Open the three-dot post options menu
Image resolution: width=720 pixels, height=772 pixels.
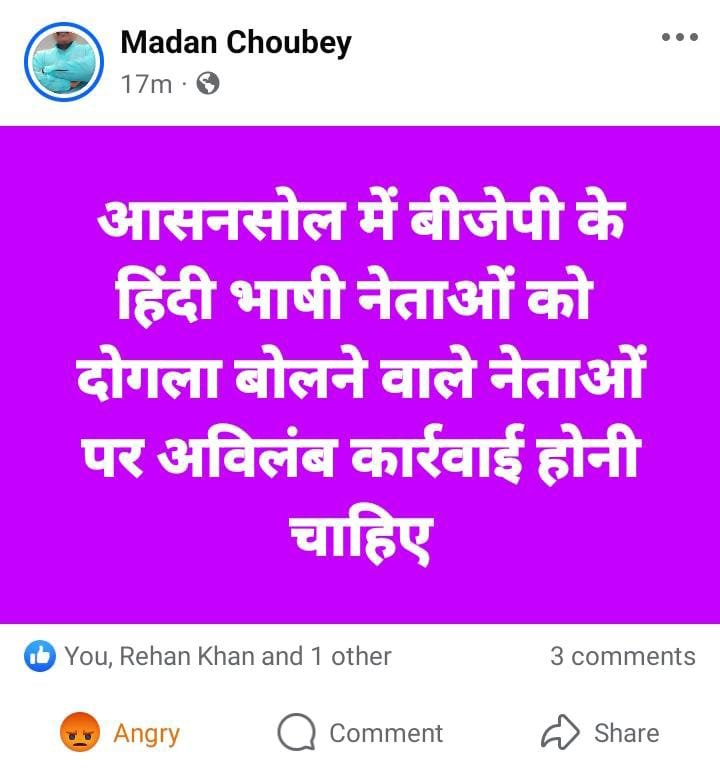[679, 38]
